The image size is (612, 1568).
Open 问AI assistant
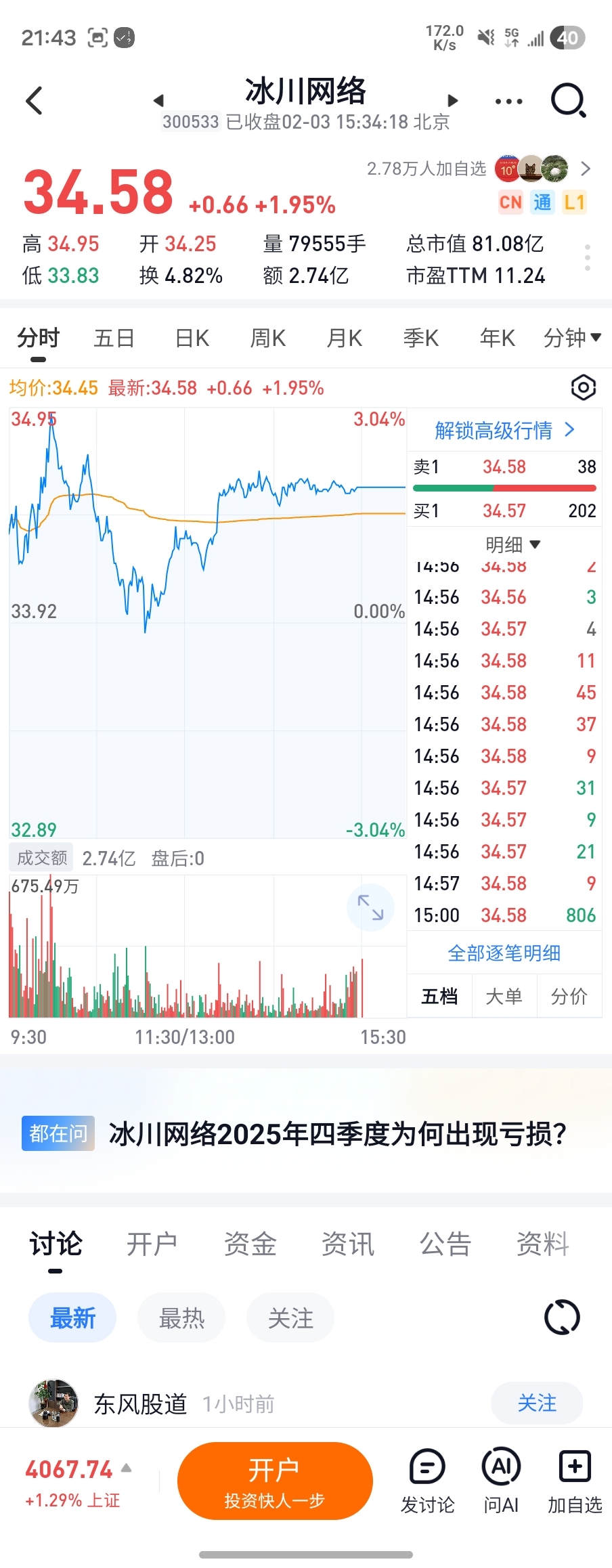[501, 1481]
